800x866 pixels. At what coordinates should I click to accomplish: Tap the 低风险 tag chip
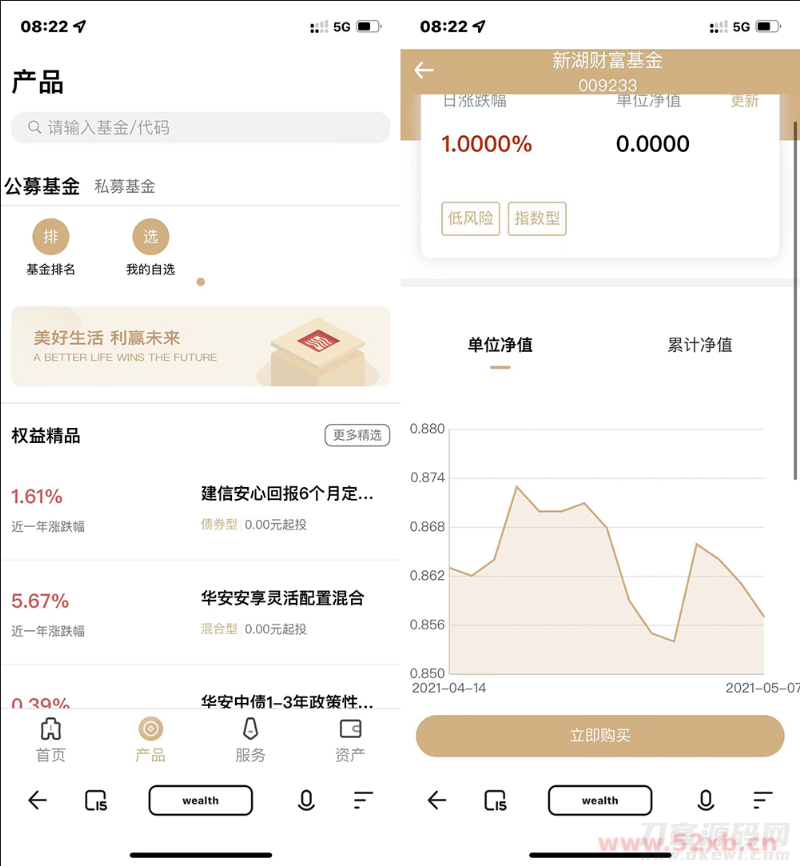coord(471,218)
